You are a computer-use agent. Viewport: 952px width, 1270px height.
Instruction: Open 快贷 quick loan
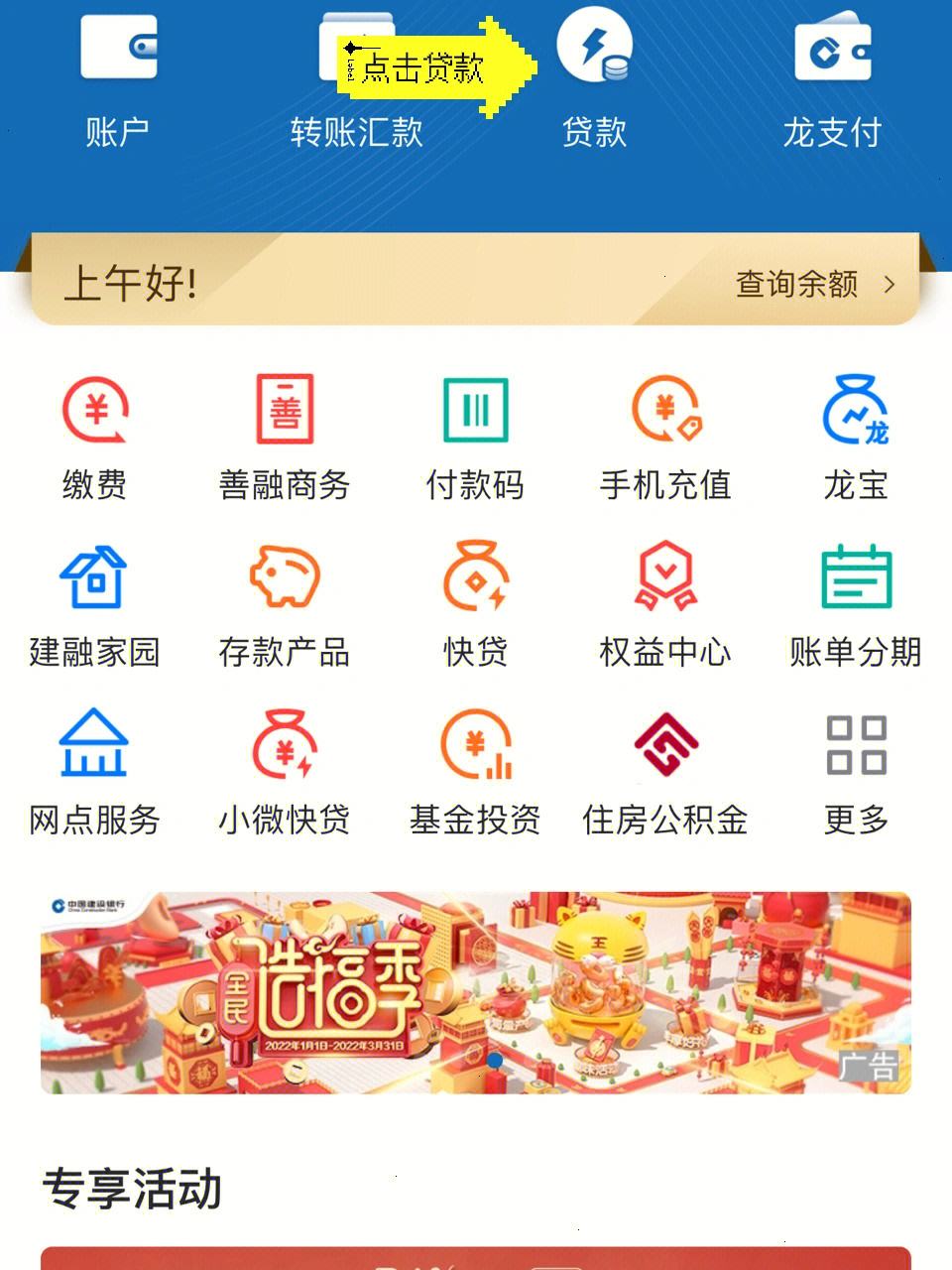(x=475, y=605)
